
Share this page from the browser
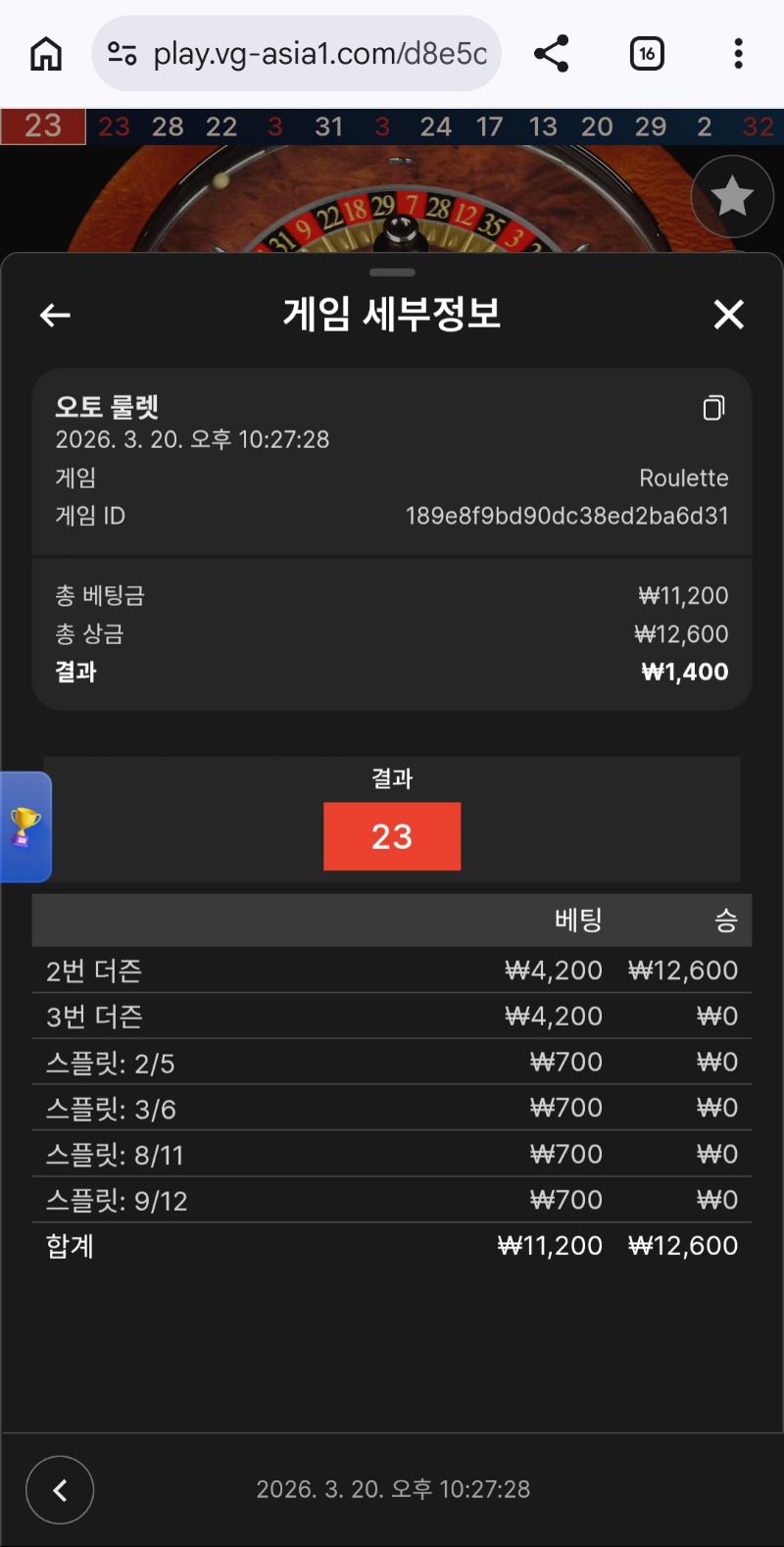(552, 54)
